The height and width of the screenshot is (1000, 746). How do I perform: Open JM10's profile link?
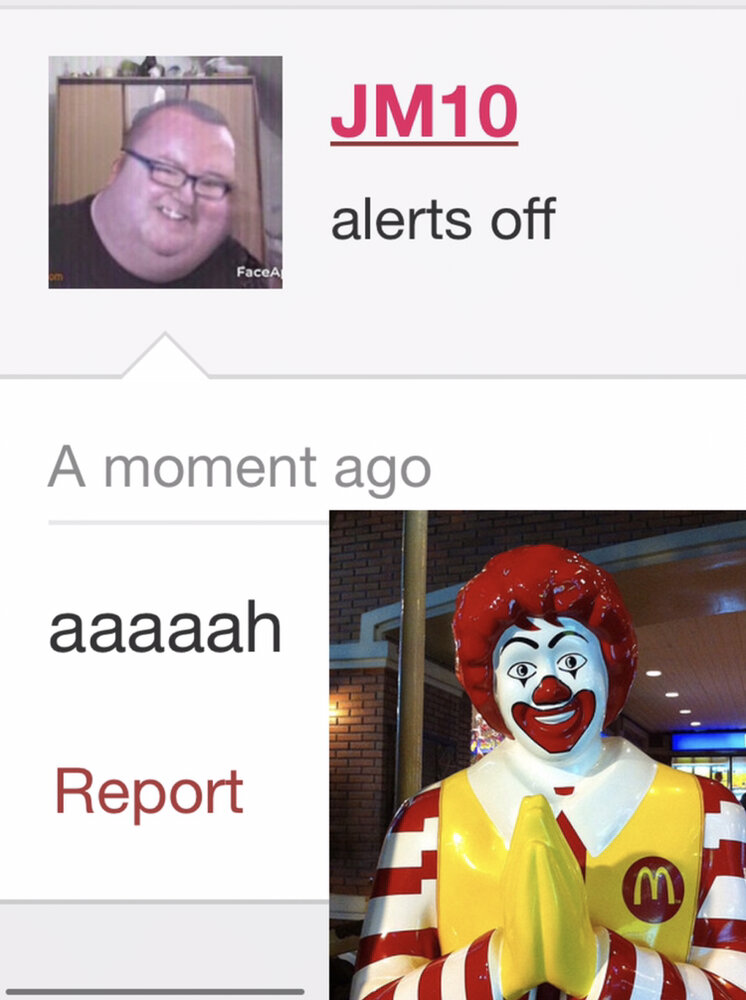423,115
